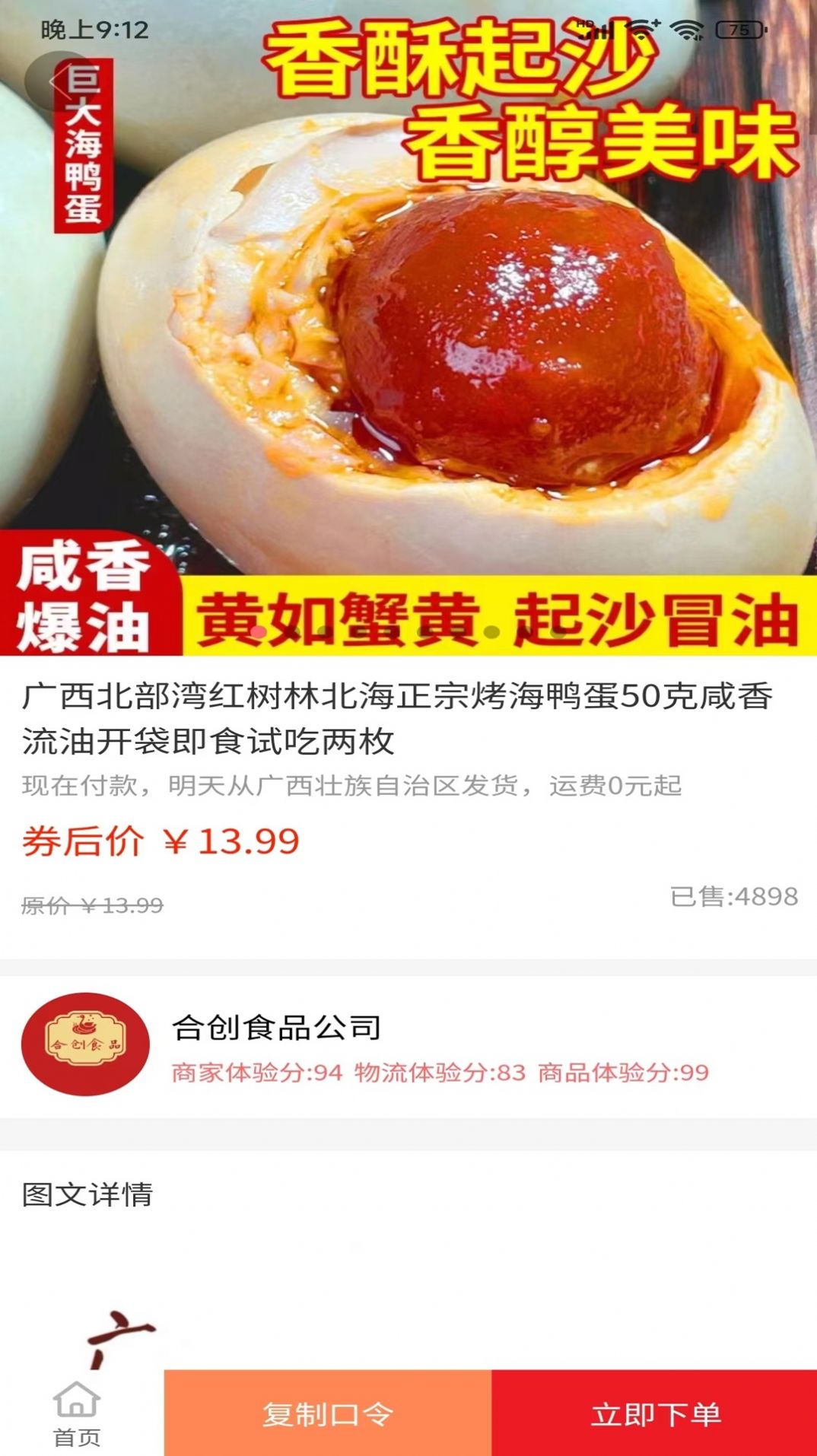The width and height of the screenshot is (817, 1456).
Task: Tap the HD icon in the status bar
Action: [x=583, y=24]
